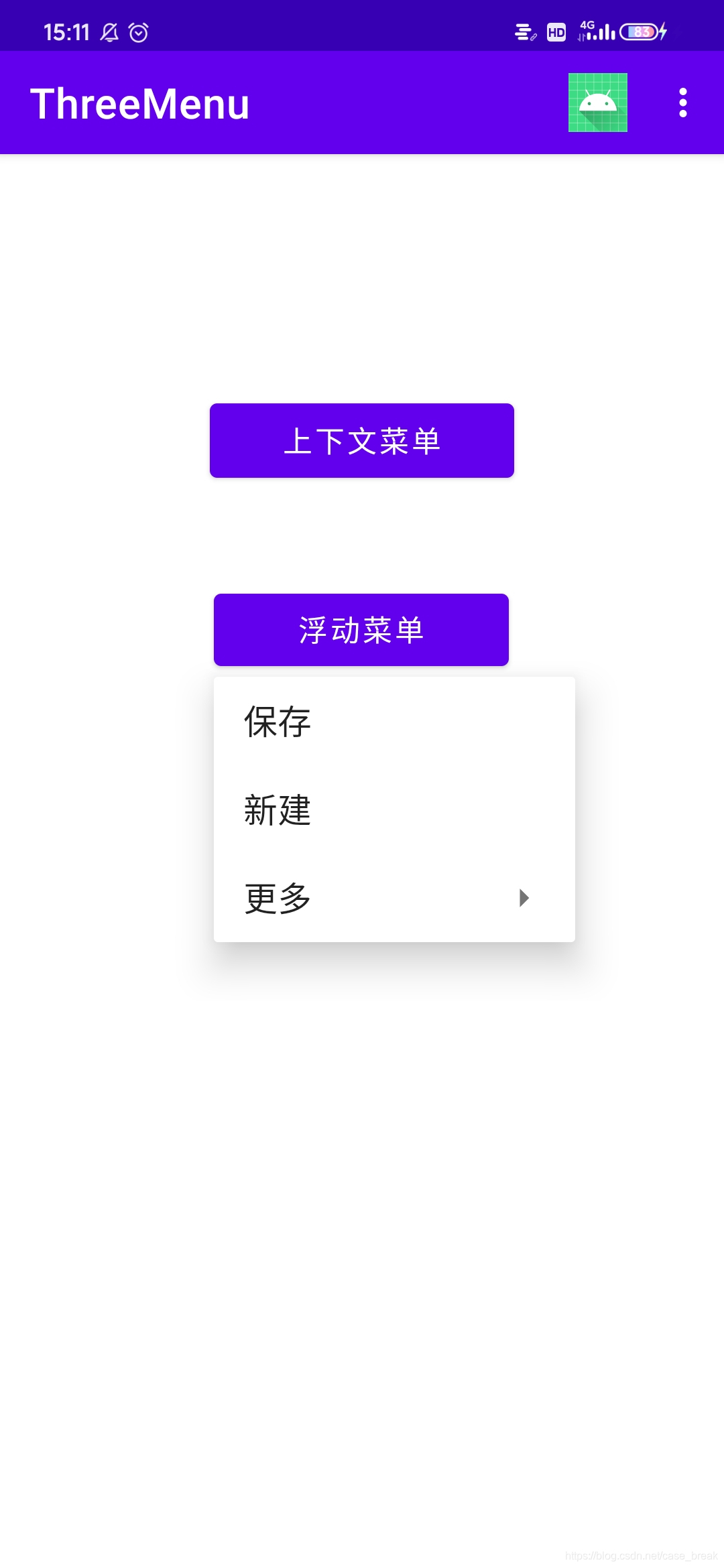This screenshot has height=1568, width=724.
Task: Tap the HD indicator in the status bar
Action: click(555, 31)
